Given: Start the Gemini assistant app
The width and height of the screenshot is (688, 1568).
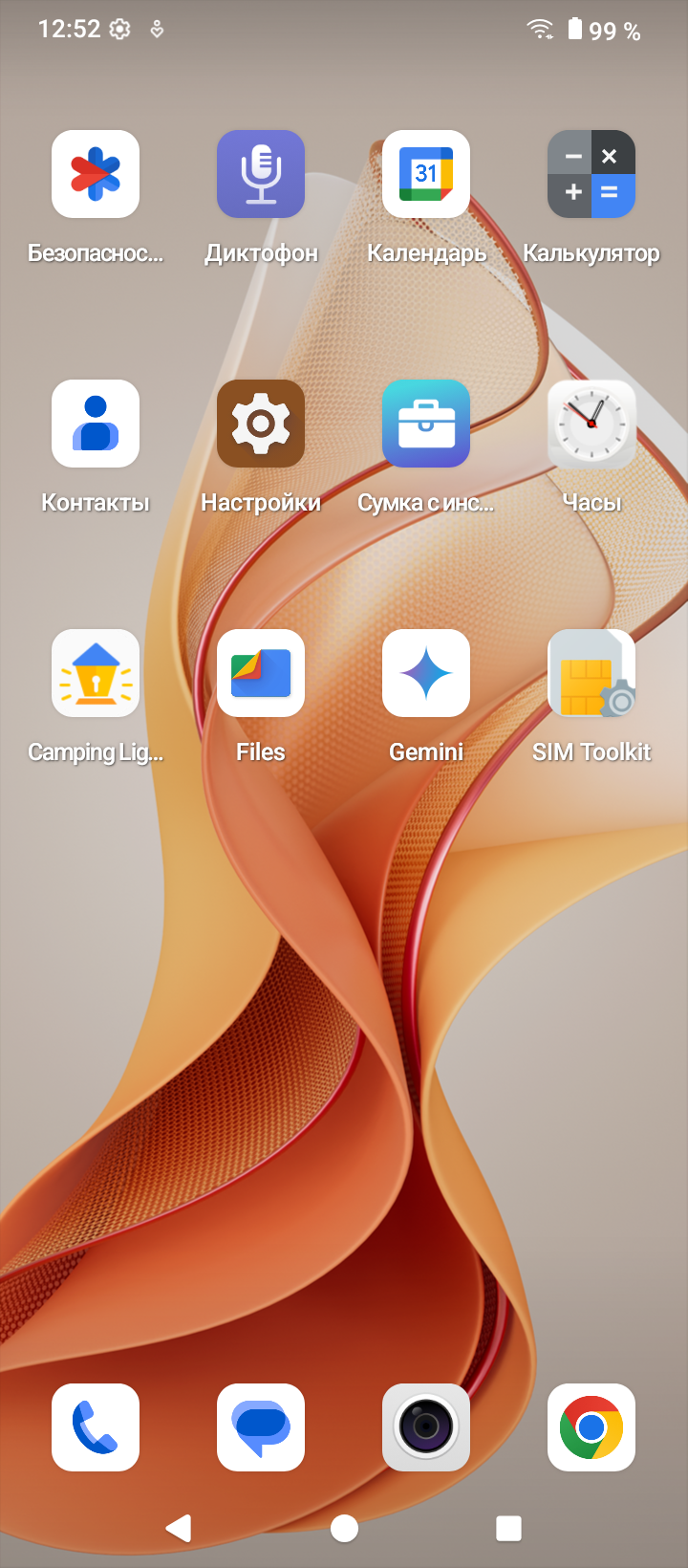Looking at the screenshot, I should coord(426,674).
